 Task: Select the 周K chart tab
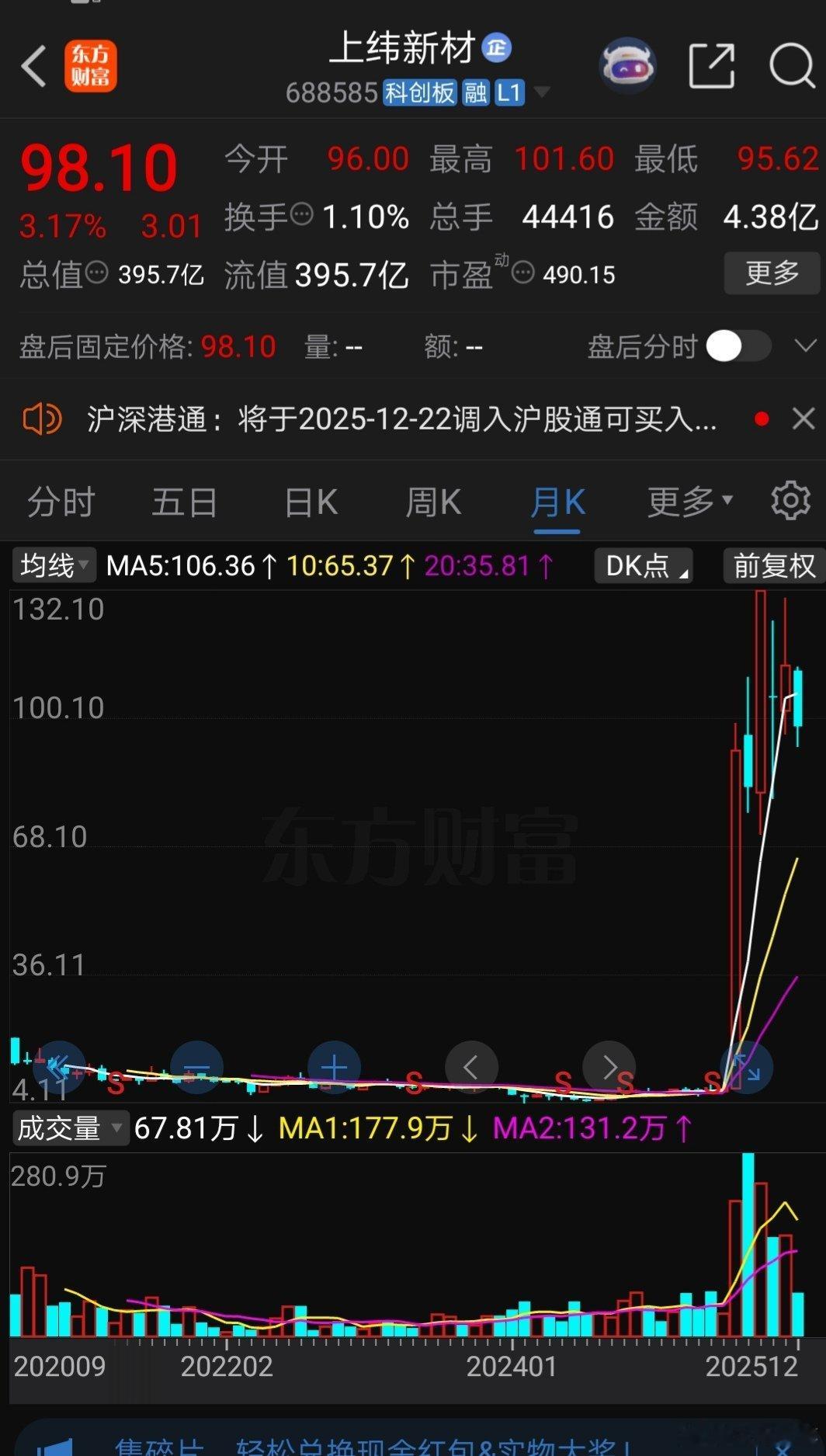433,502
